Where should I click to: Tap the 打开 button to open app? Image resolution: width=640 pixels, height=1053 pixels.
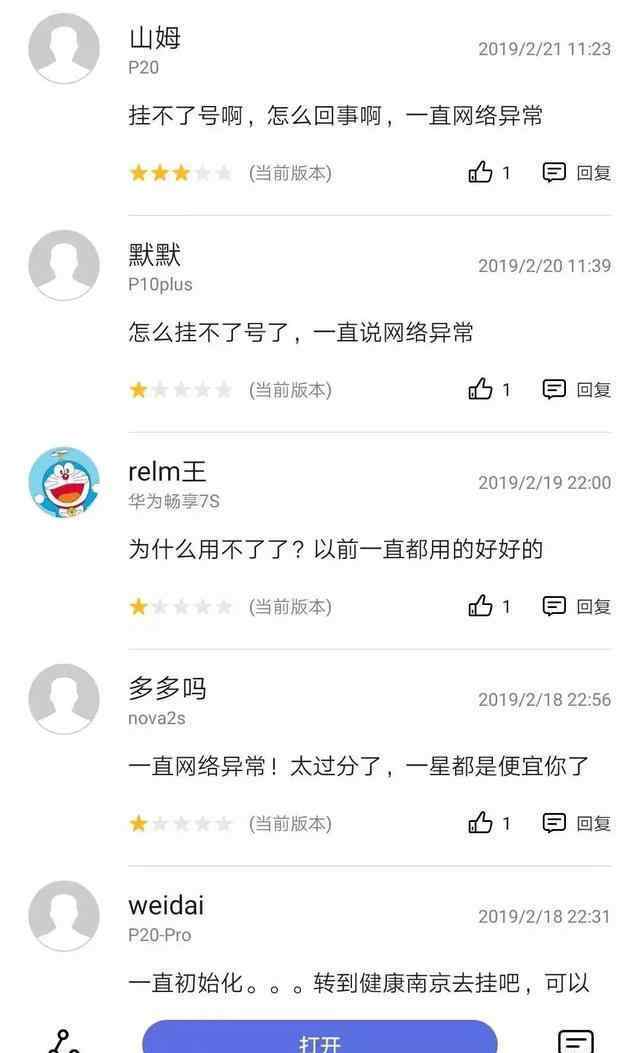click(320, 1038)
